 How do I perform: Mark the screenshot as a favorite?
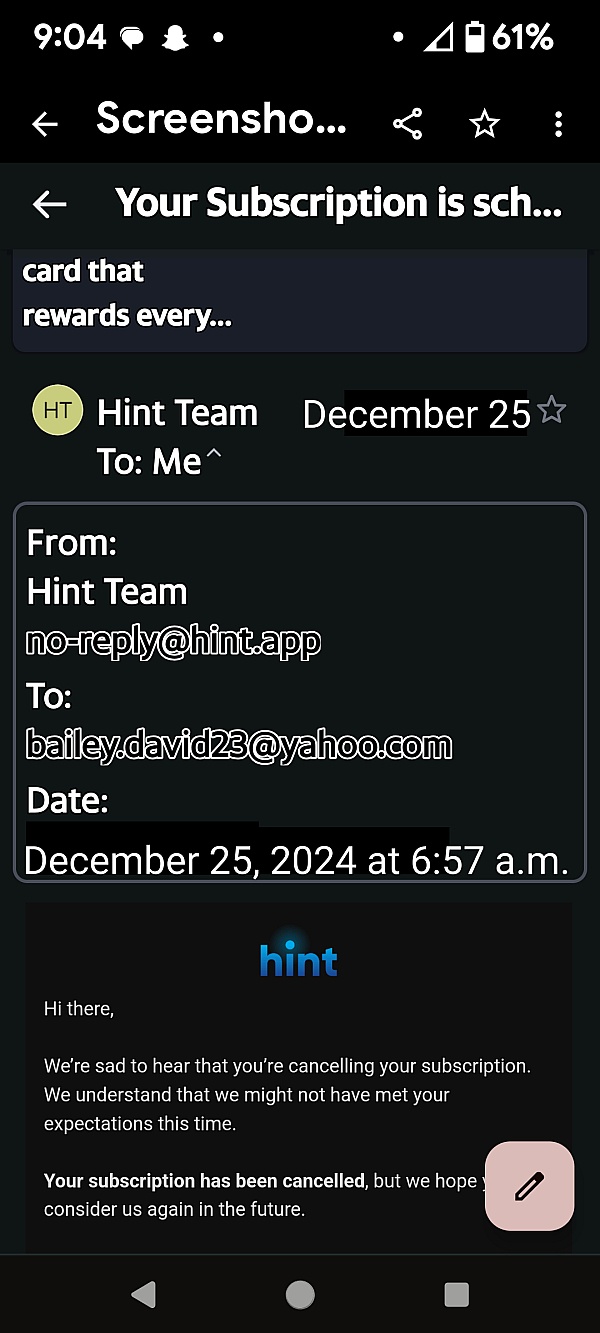click(485, 124)
